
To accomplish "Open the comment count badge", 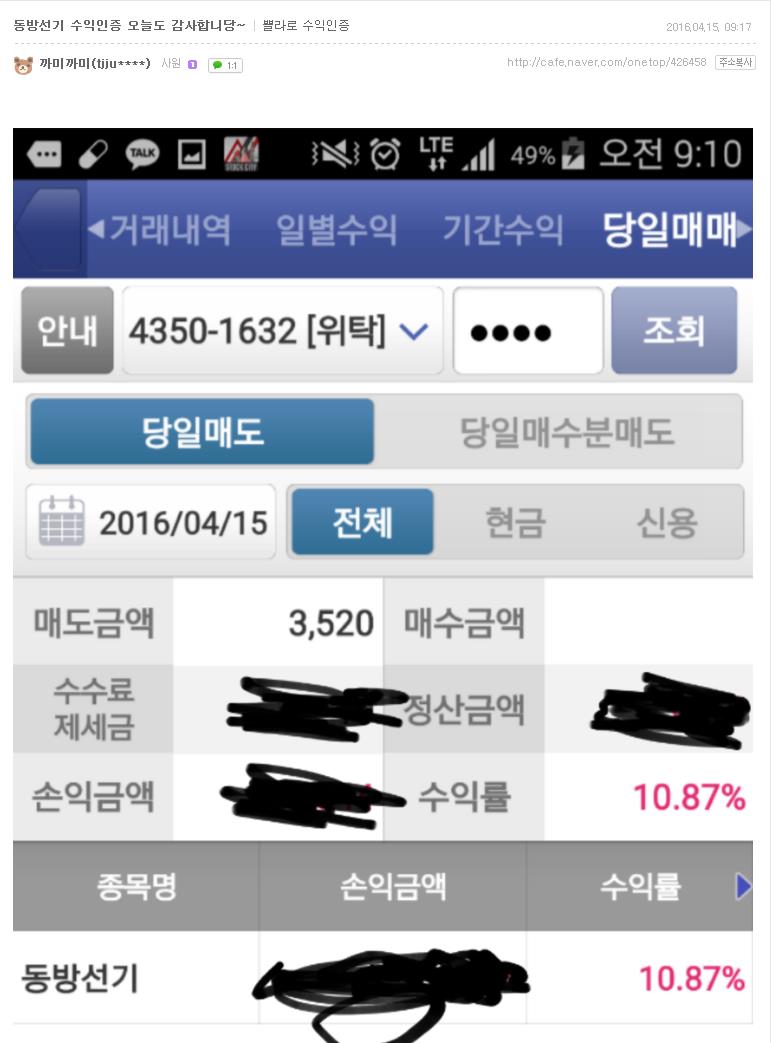I will [x=225, y=65].
